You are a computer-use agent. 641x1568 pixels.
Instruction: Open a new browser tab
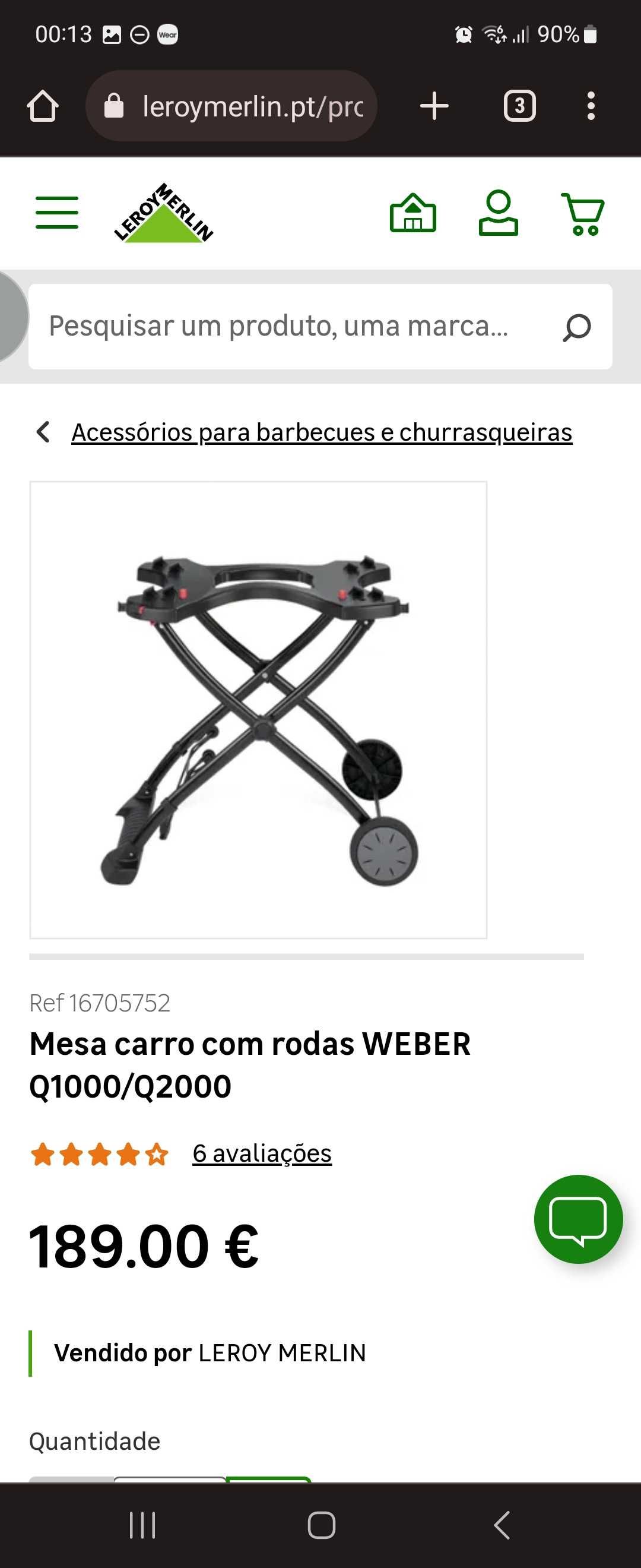pos(434,106)
